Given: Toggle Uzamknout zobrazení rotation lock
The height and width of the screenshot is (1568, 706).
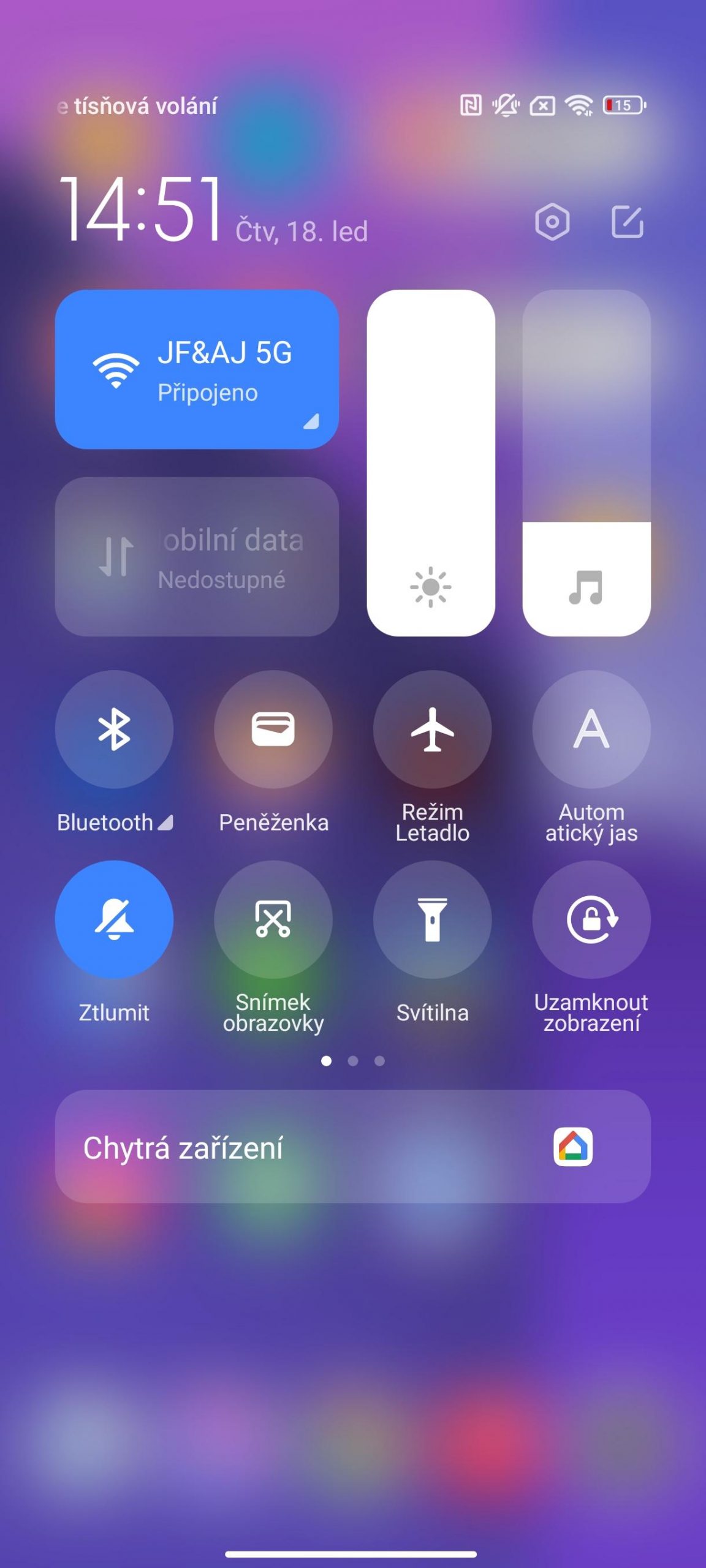Looking at the screenshot, I should click(591, 919).
